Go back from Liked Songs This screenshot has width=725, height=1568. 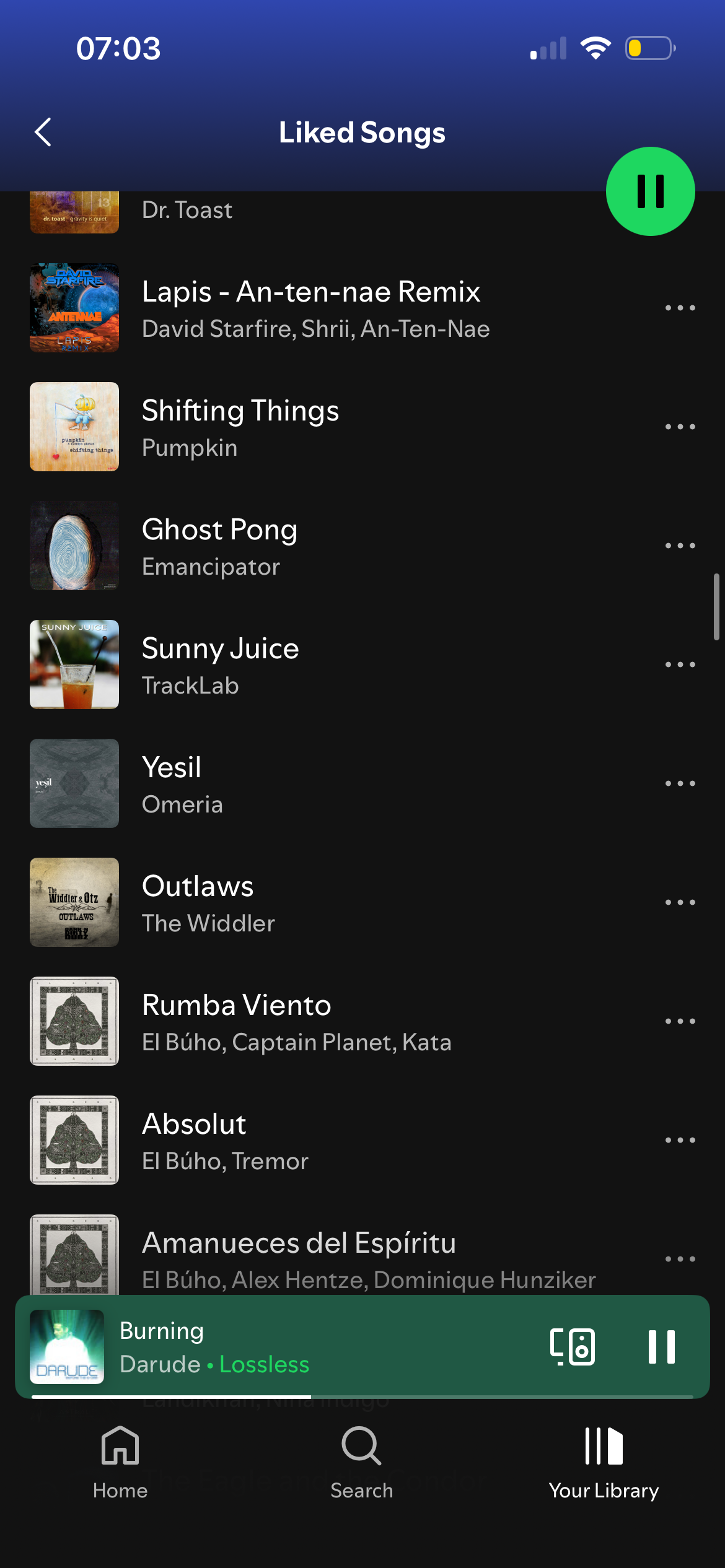pyautogui.click(x=43, y=132)
